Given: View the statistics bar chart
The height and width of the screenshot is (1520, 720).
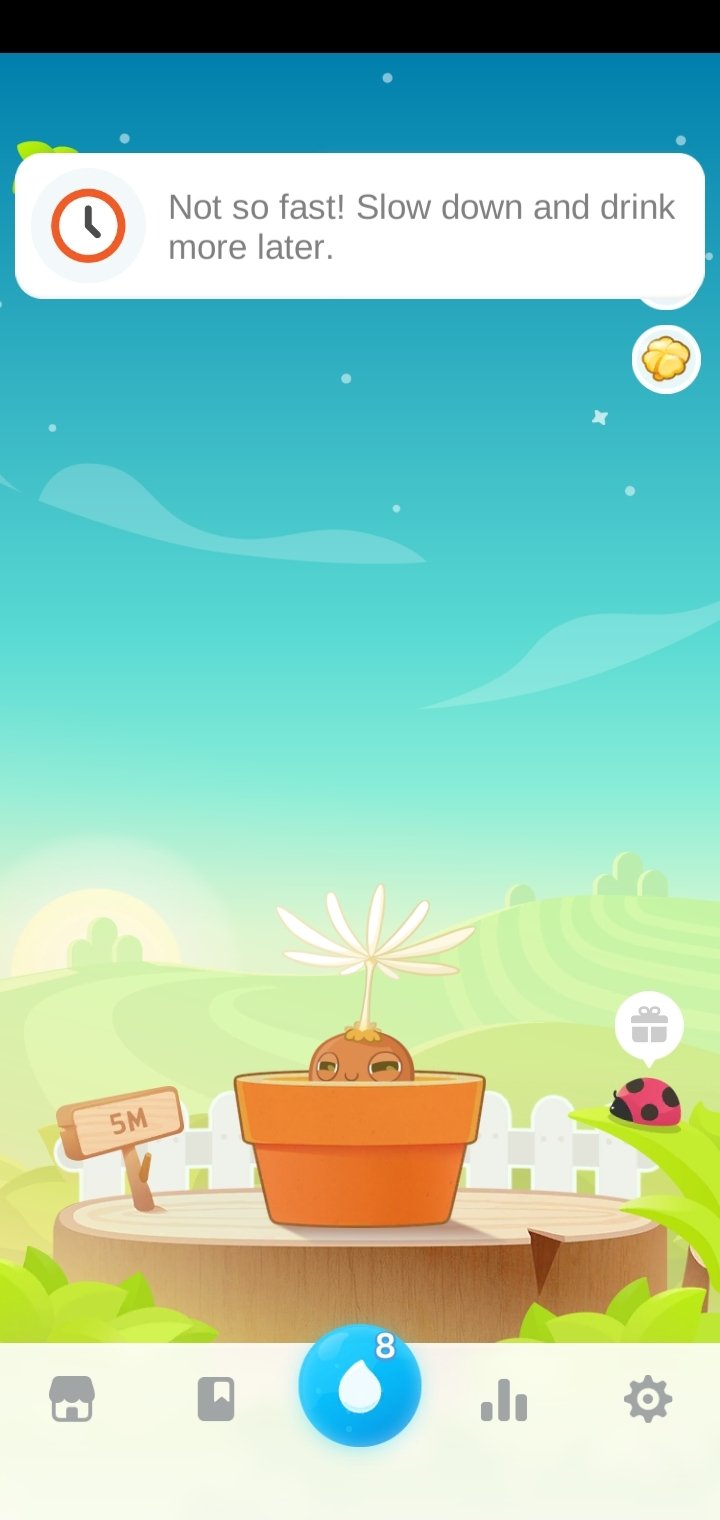Looking at the screenshot, I should tap(504, 1400).
